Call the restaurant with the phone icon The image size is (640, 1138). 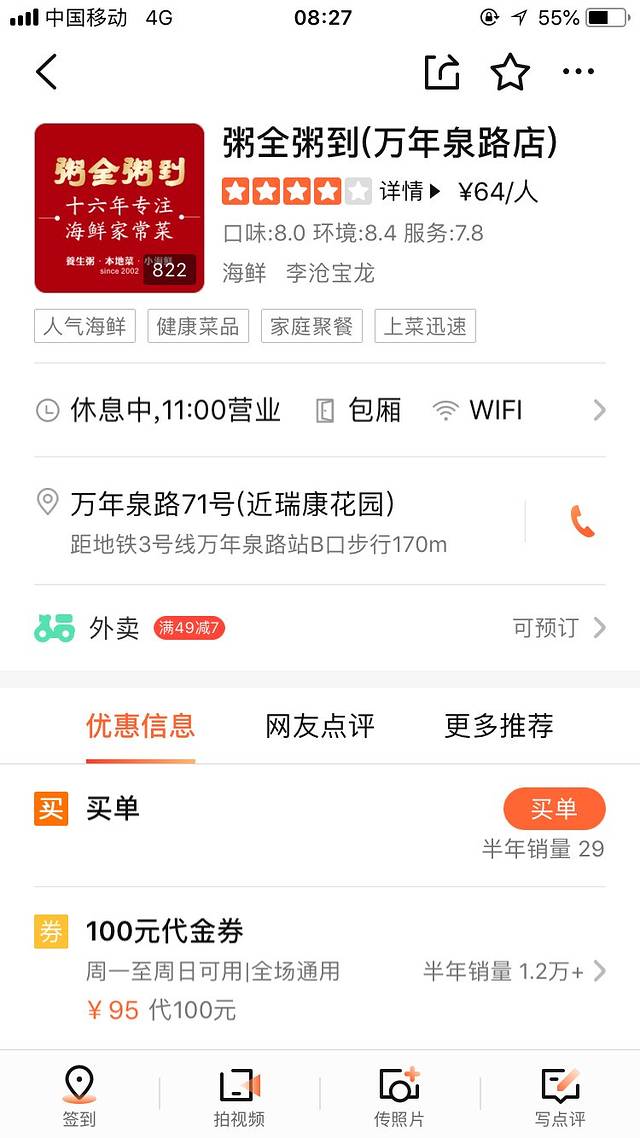582,521
